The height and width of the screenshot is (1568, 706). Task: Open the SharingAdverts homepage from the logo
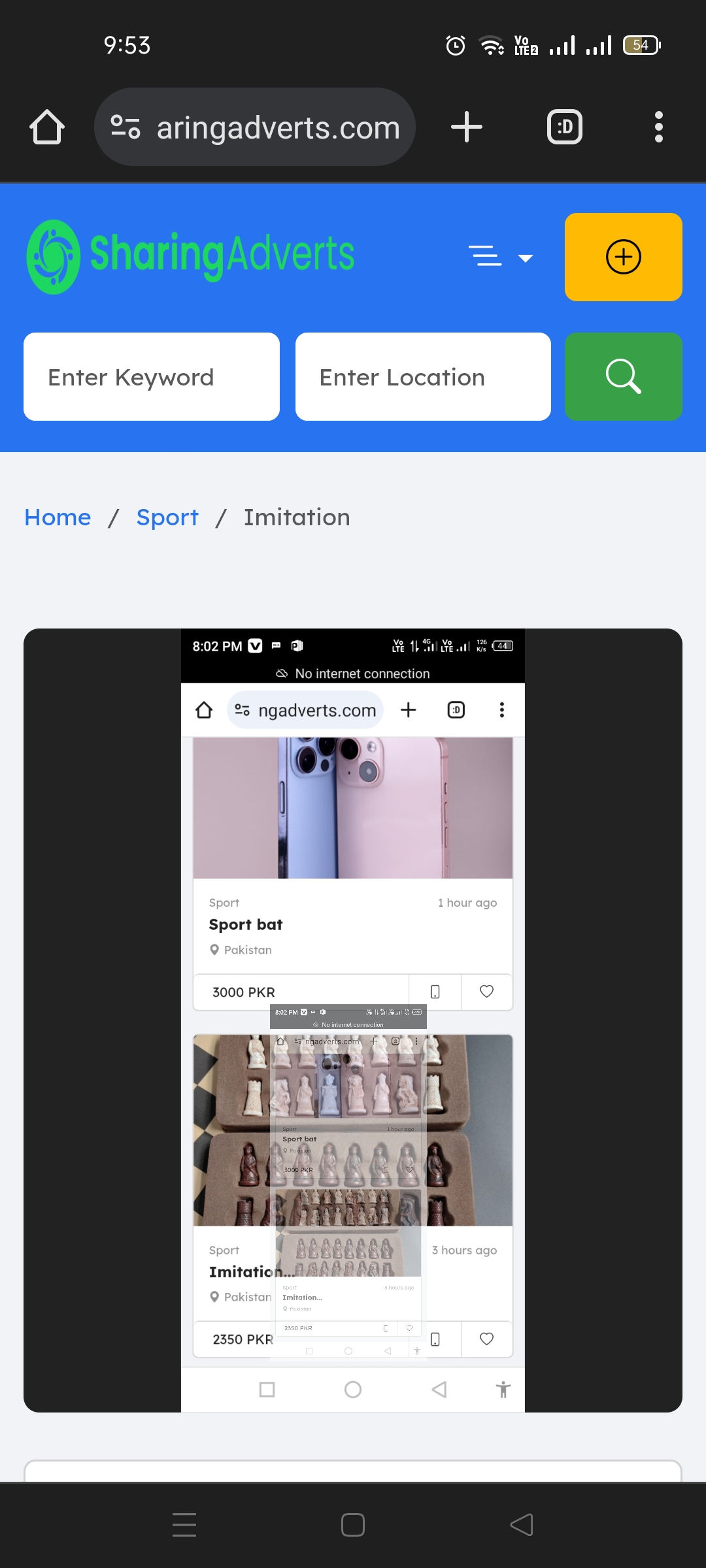point(191,256)
